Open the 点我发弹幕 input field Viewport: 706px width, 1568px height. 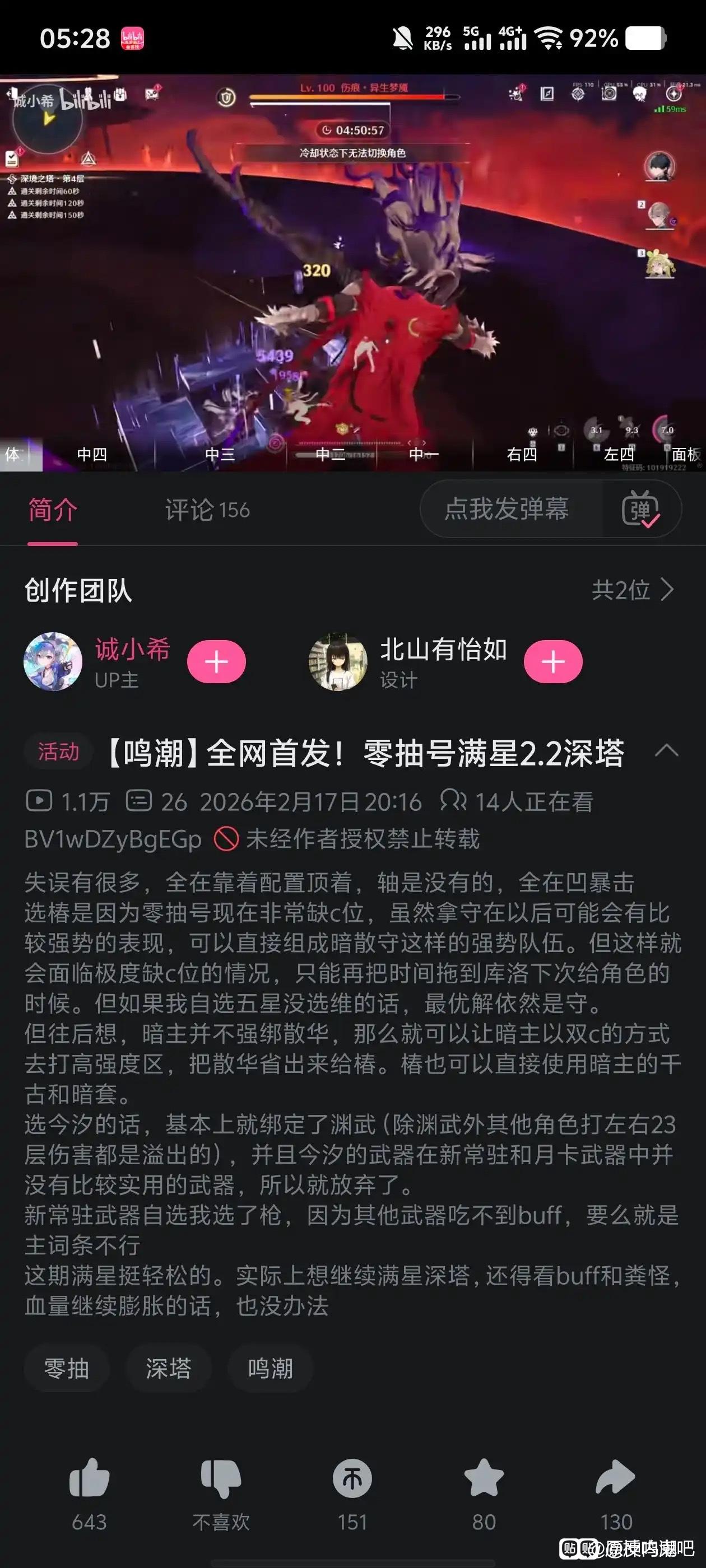point(507,509)
